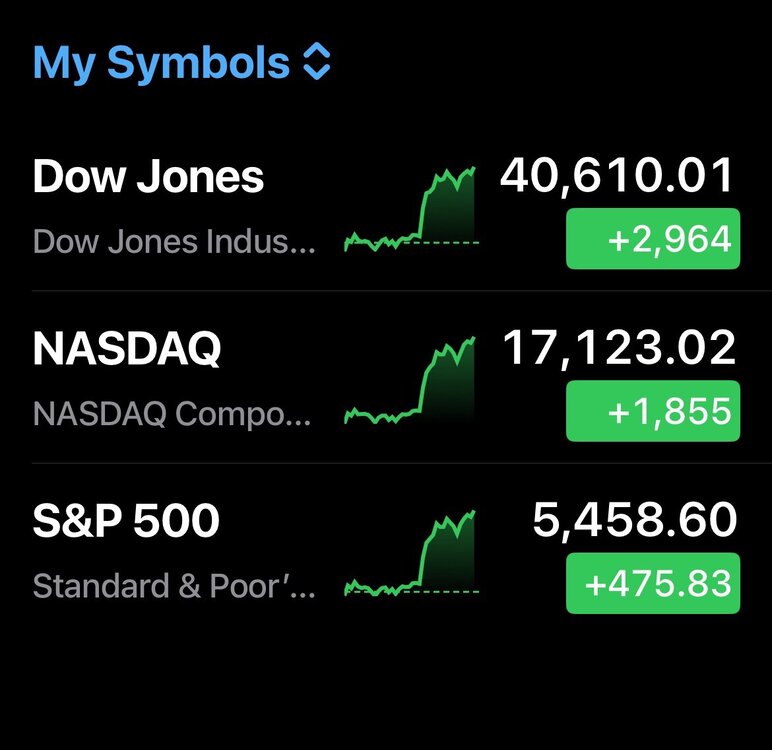
Task: Switch S&P 500 +475.83 change display
Action: pyautogui.click(x=653, y=583)
